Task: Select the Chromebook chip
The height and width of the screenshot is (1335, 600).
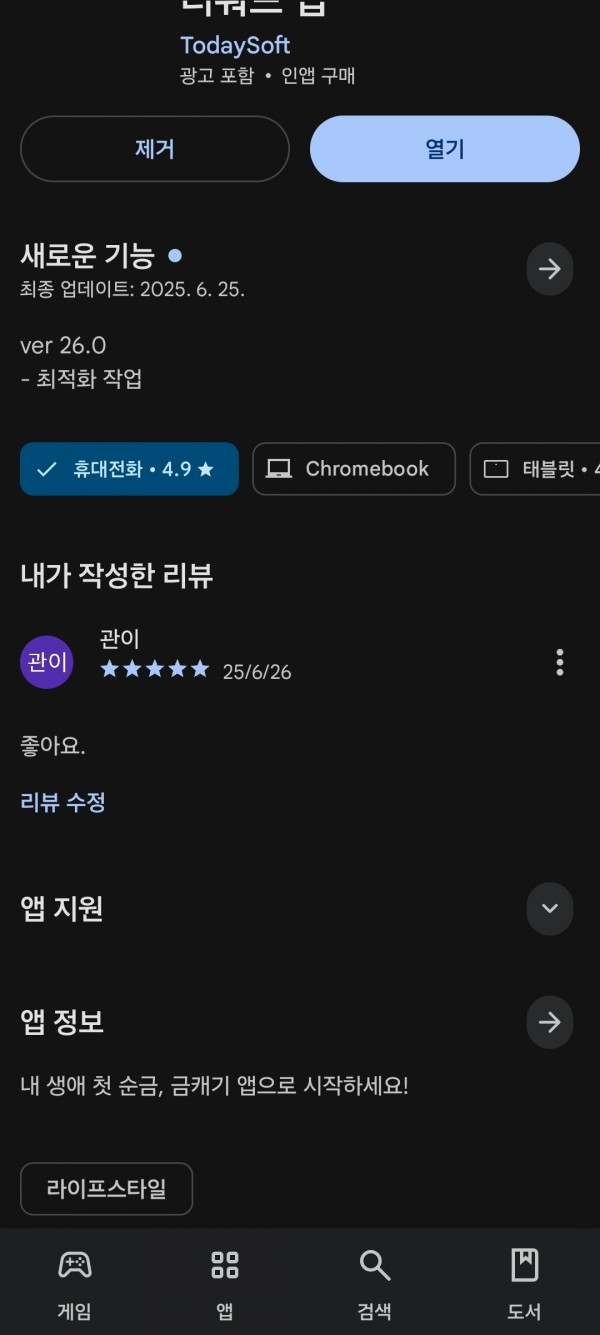Action: pos(354,469)
